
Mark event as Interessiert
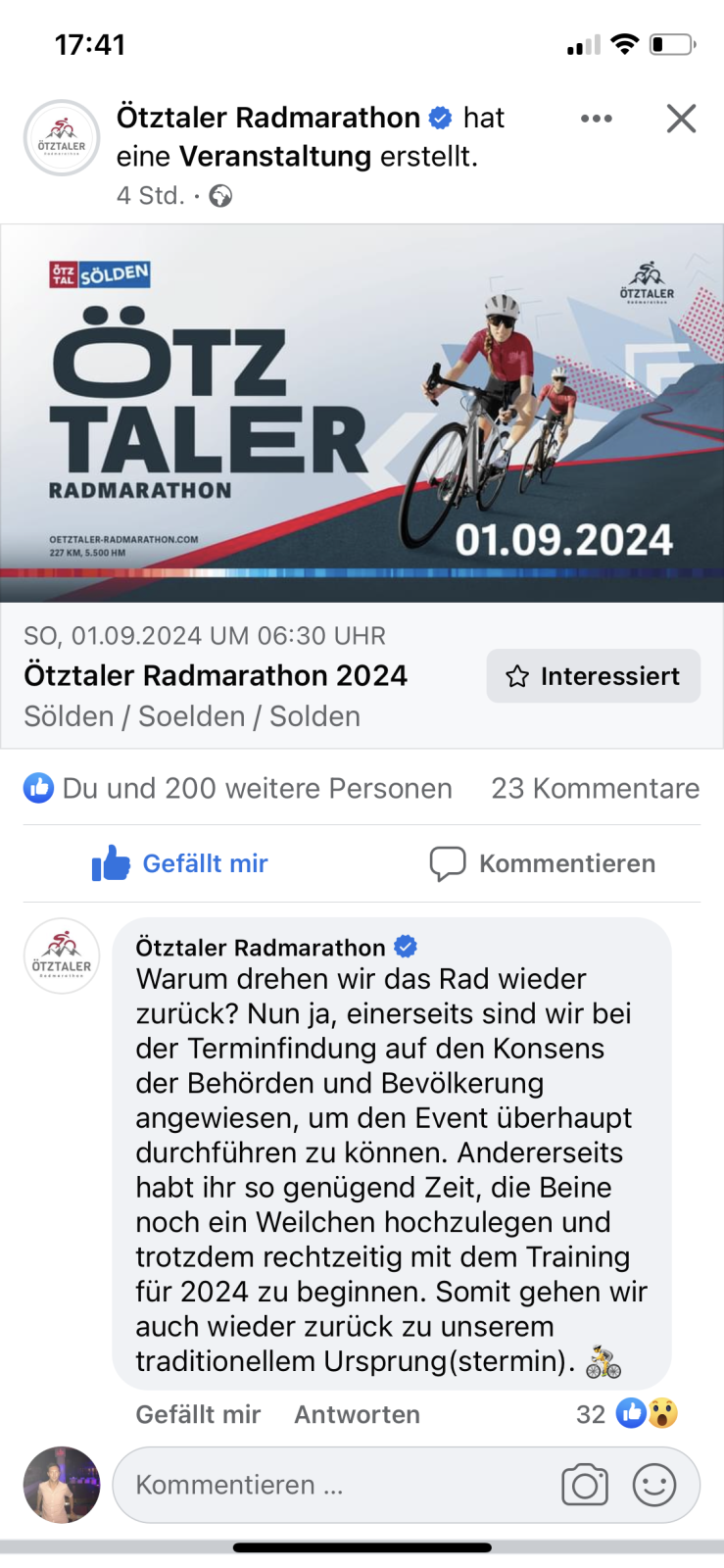click(593, 676)
